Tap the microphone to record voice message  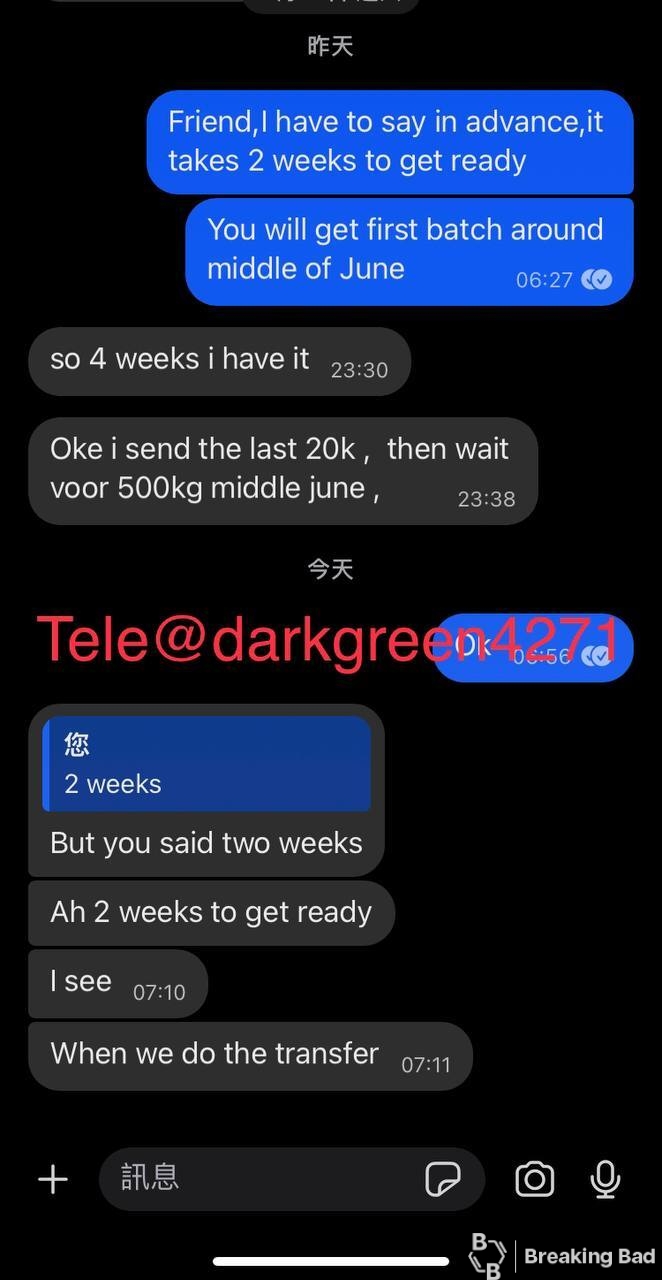(605, 1180)
